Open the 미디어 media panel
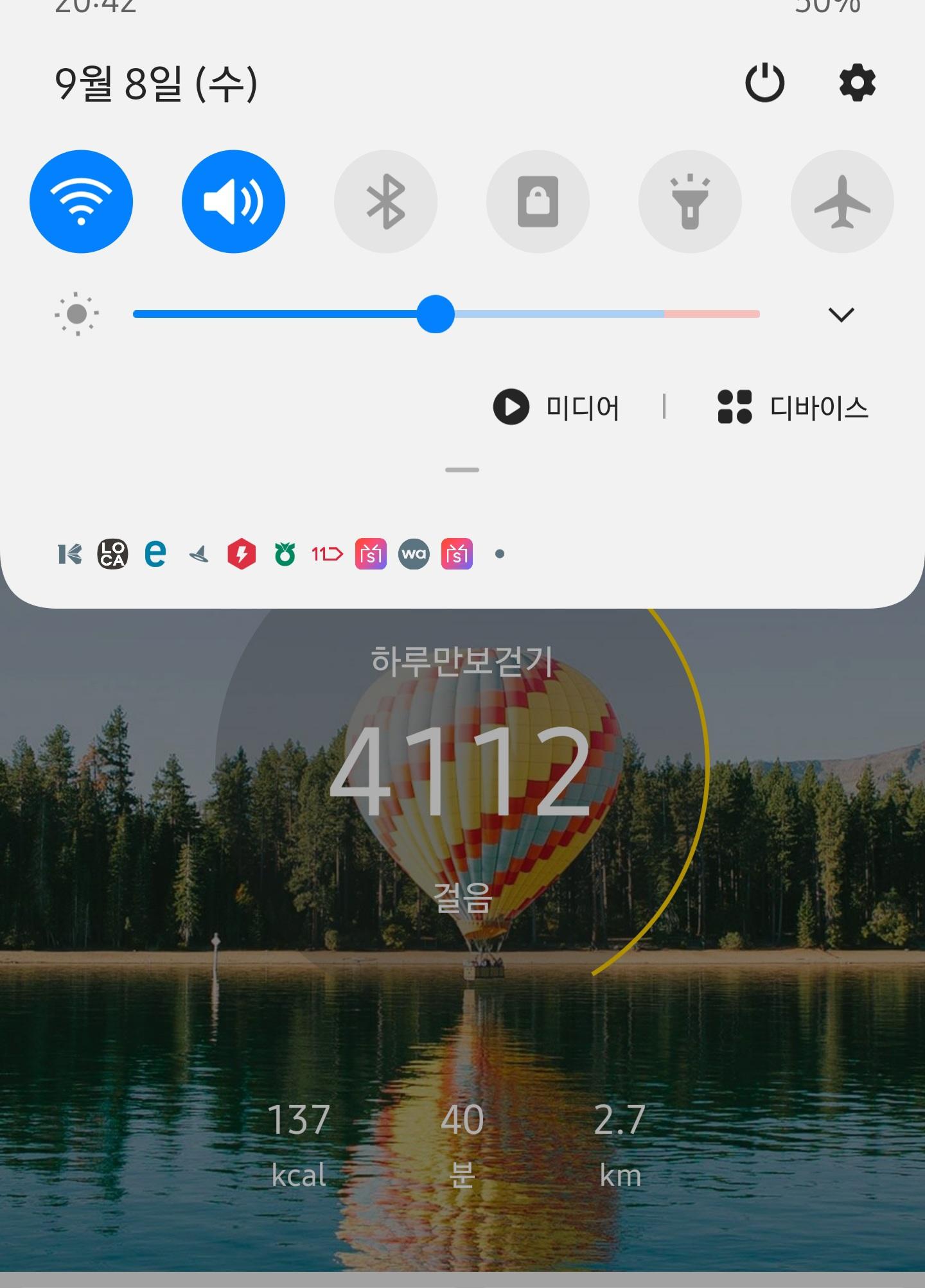 coord(556,407)
